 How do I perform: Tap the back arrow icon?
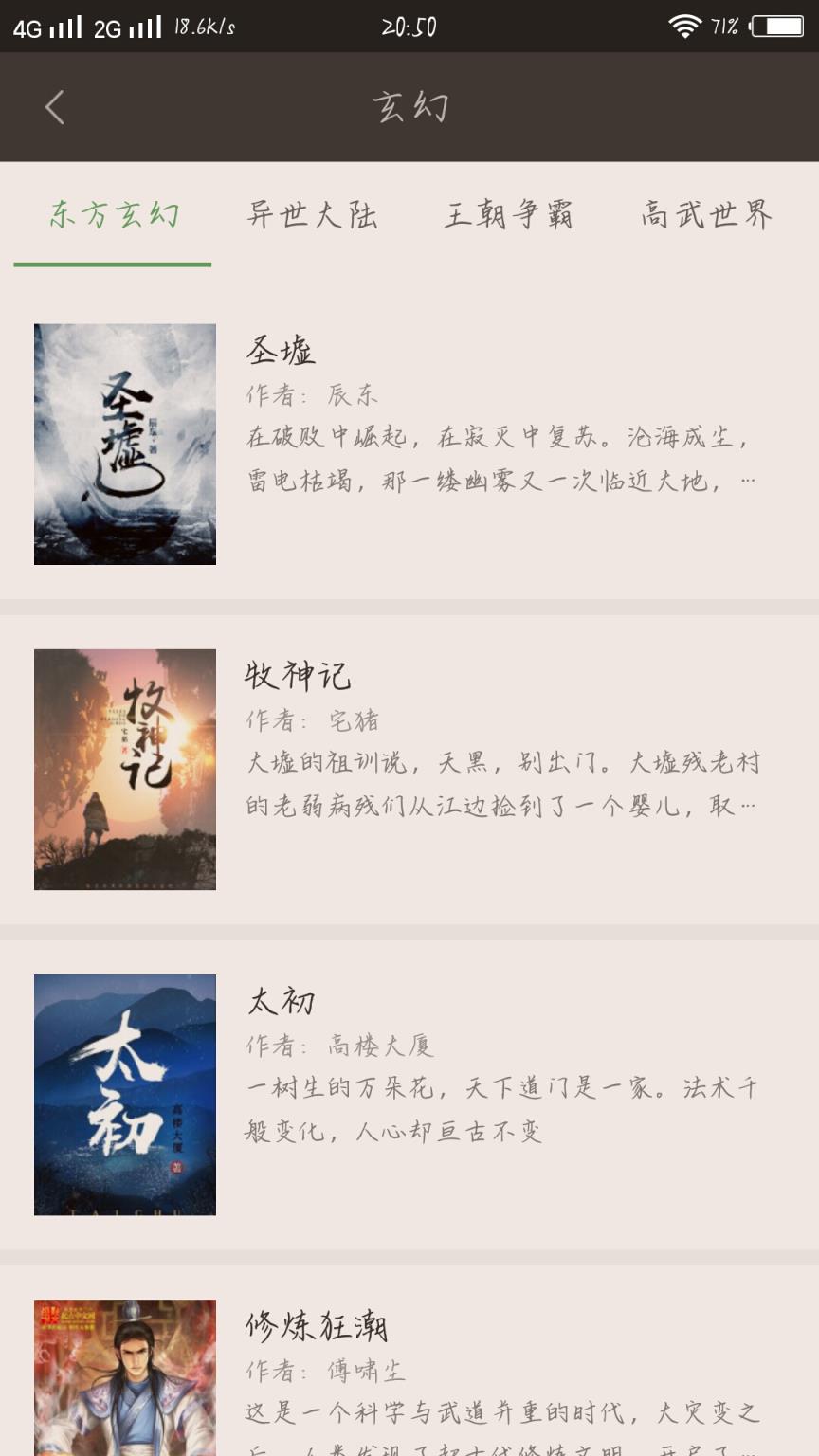click(54, 107)
